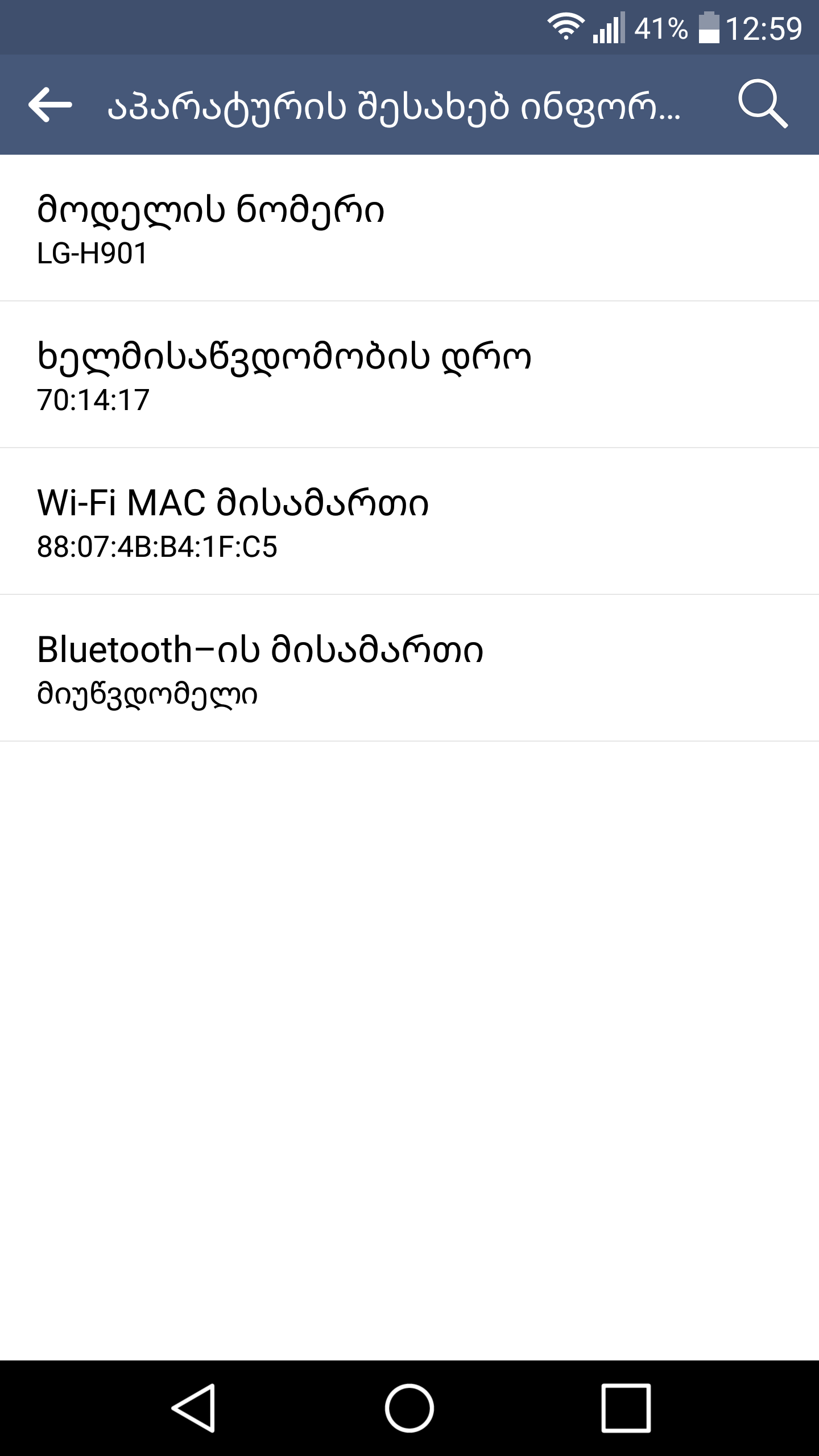The height and width of the screenshot is (1456, 819).
Task: Open the search magnifier icon
Action: tap(762, 105)
